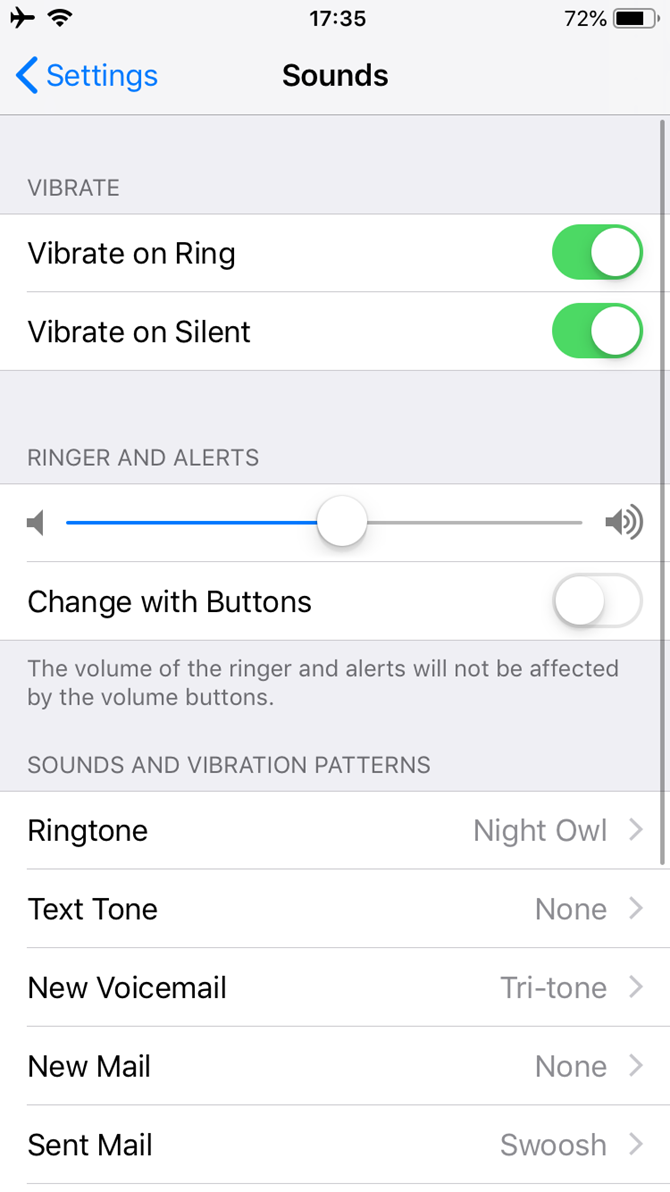Screen dimensions: 670x1192
Task: Open Sent Mail sound settings
Action: pyautogui.click(x=335, y=1145)
